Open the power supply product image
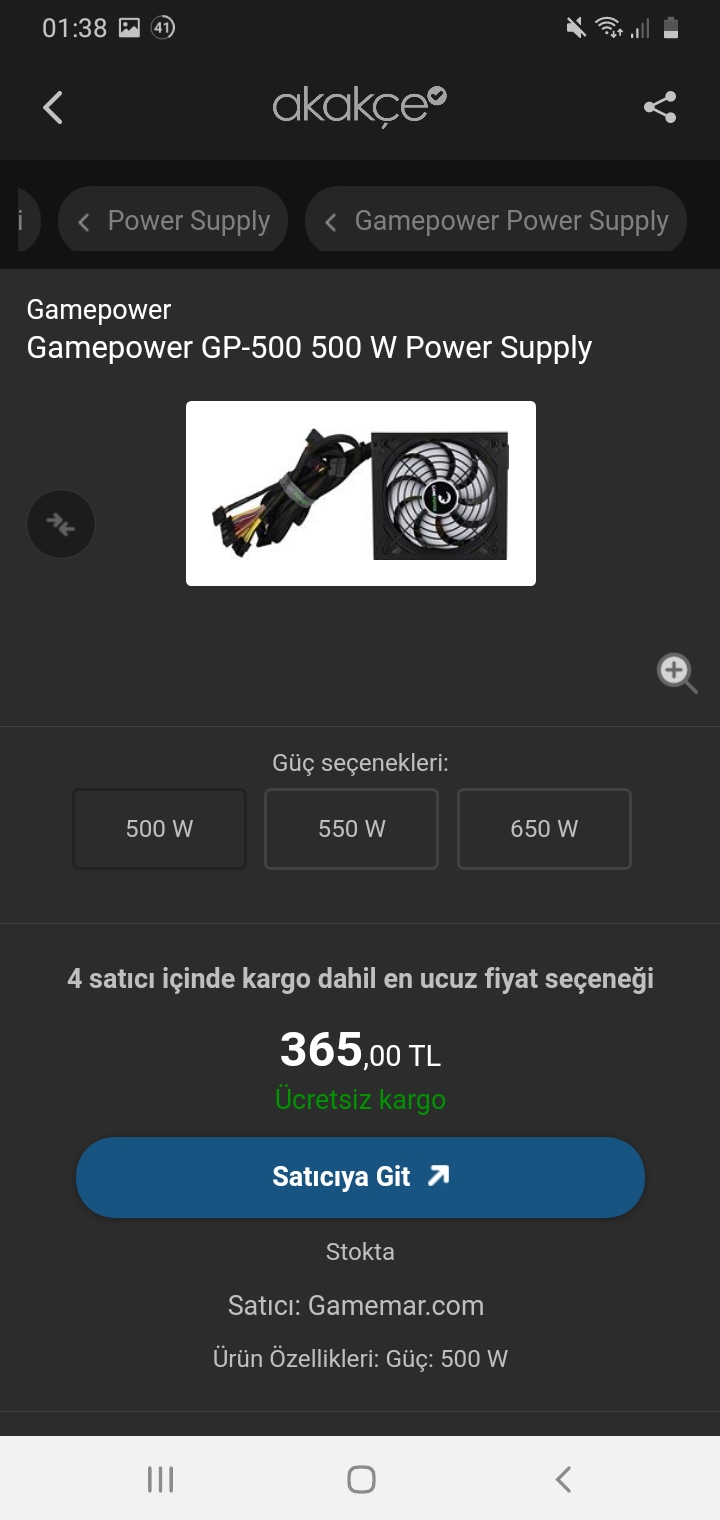The height and width of the screenshot is (1520, 720). [x=360, y=493]
